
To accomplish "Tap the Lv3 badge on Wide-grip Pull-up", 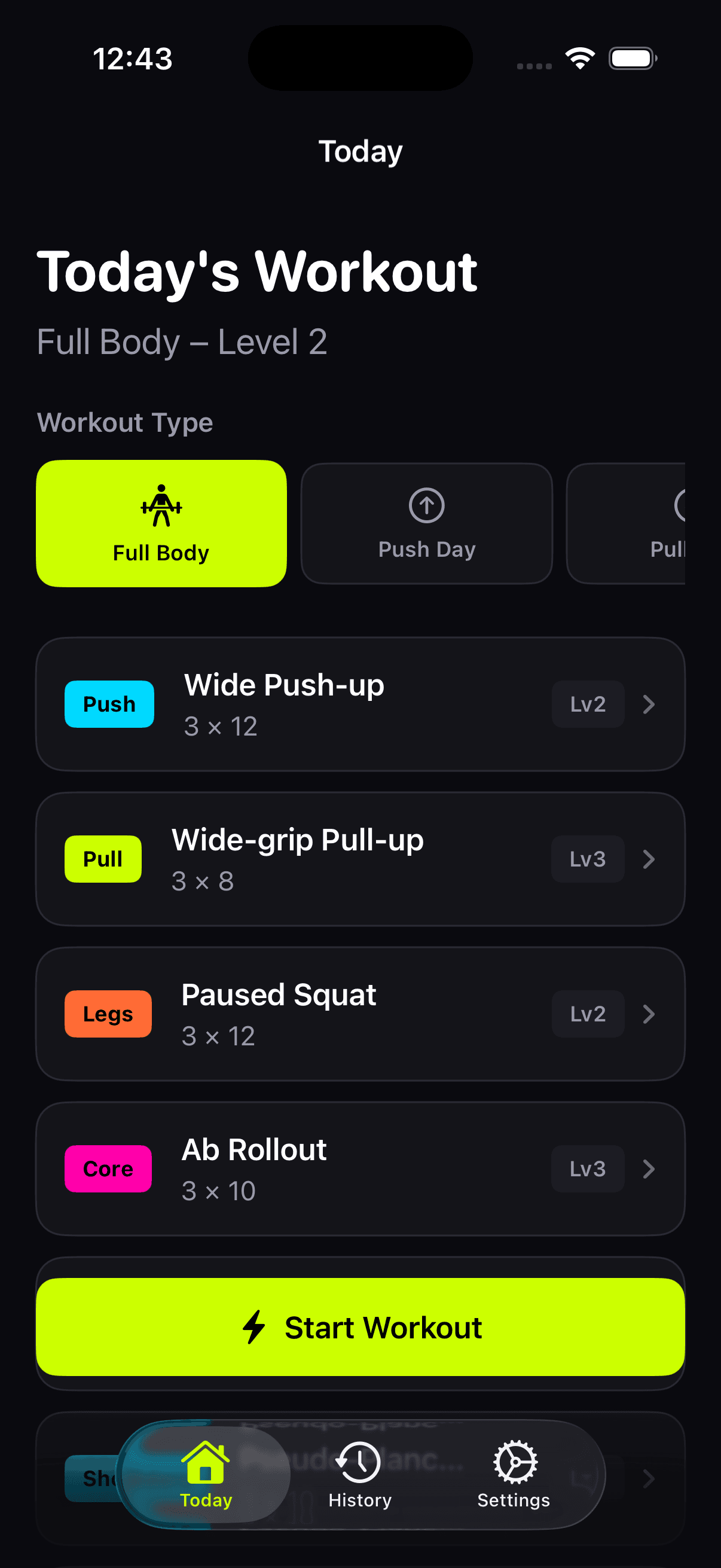I will point(587,859).
